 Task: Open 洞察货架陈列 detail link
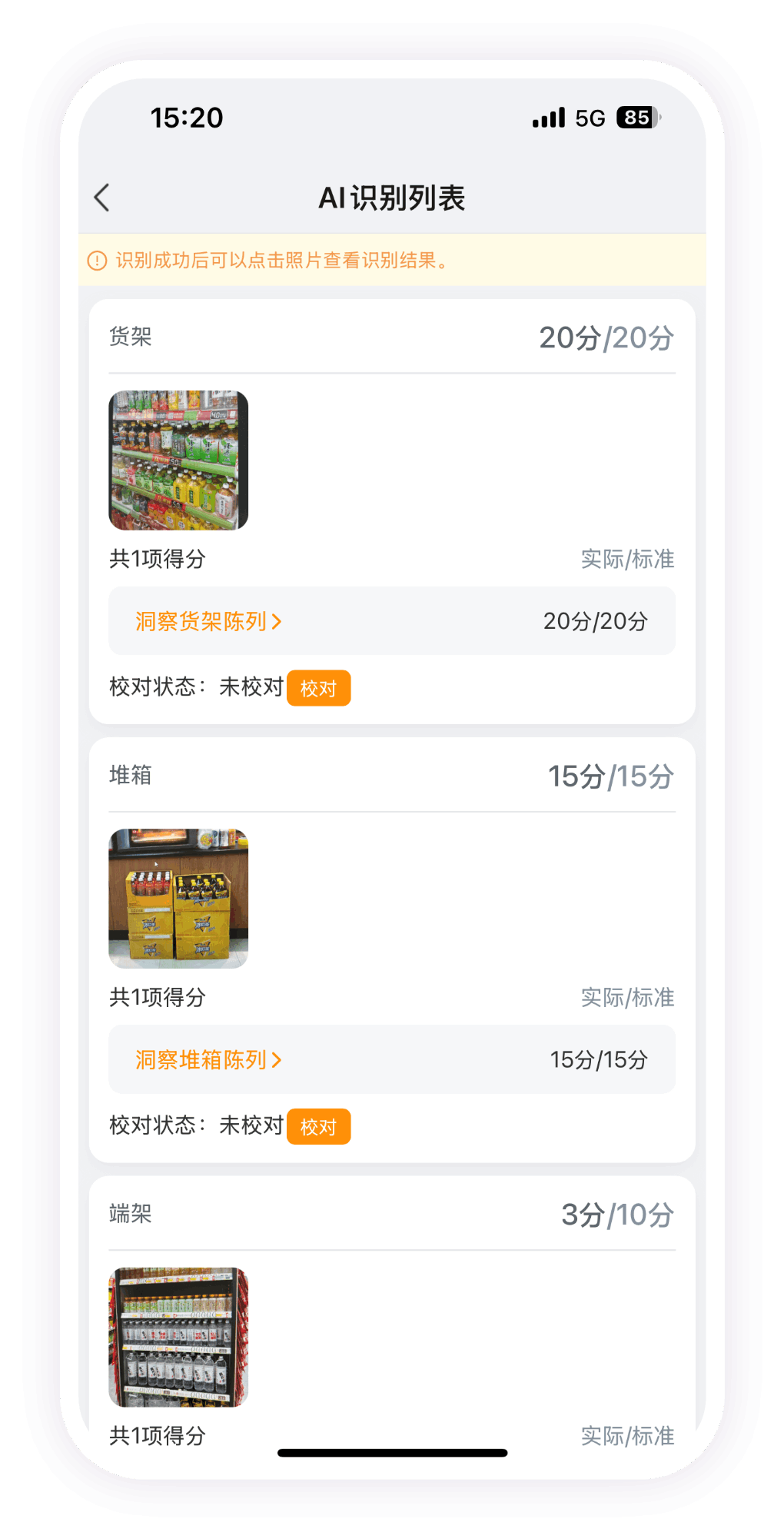201,620
